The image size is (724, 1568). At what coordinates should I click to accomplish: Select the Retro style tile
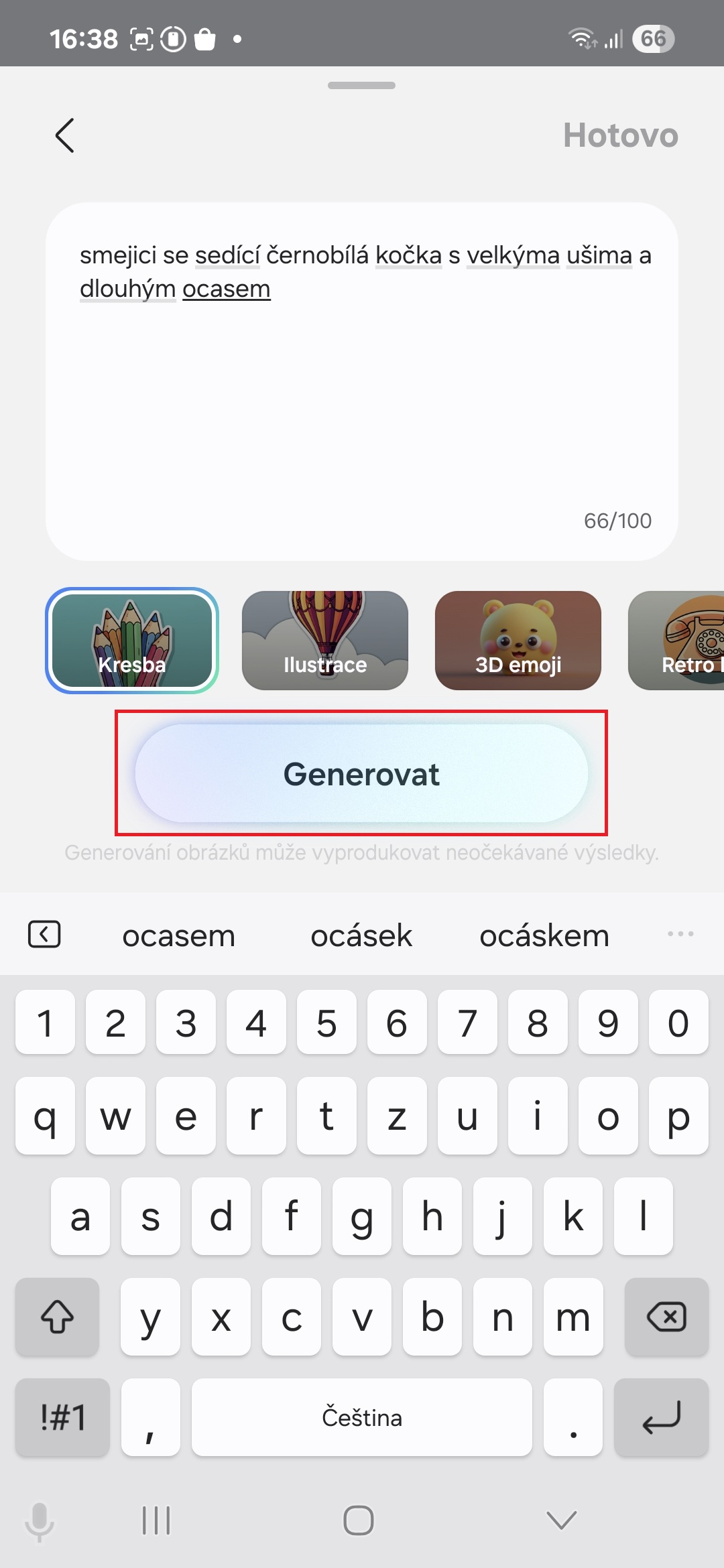[x=677, y=641]
